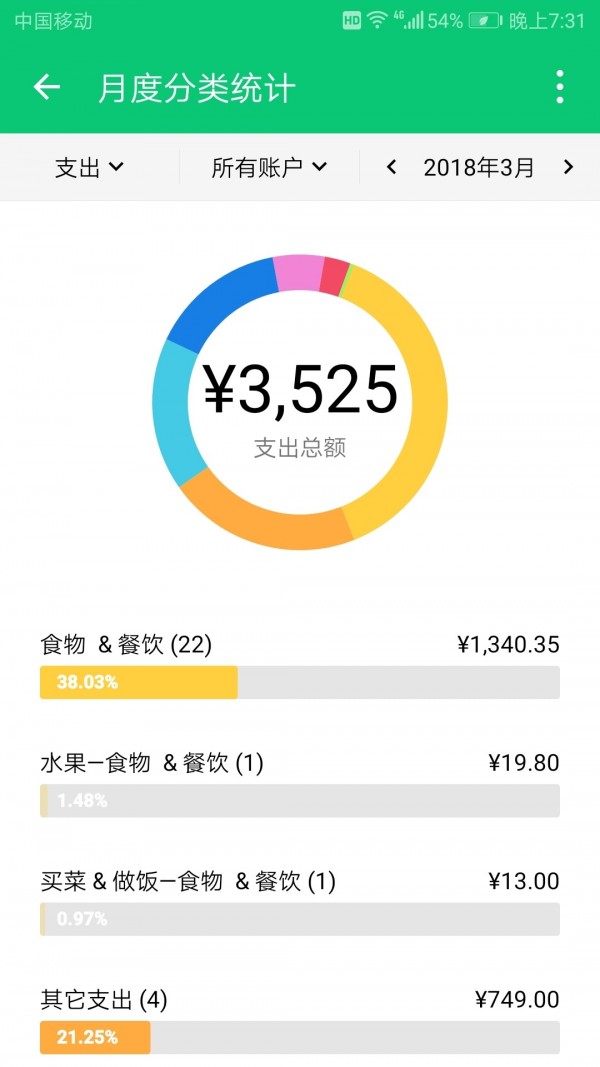Open the 食物 & 餐饮 (22) category
The width and height of the screenshot is (600, 1067).
[x=299, y=664]
